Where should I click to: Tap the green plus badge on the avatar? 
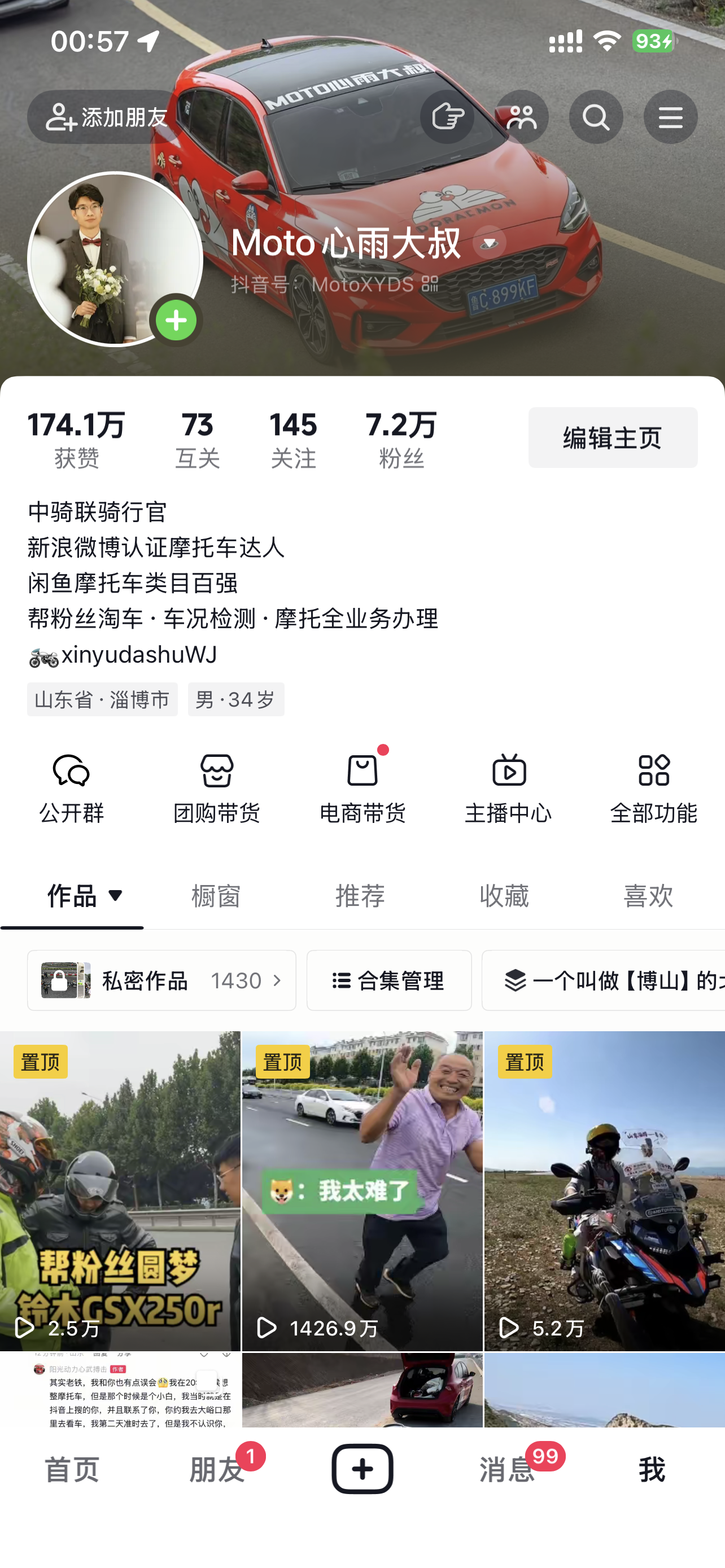pyautogui.click(x=176, y=320)
